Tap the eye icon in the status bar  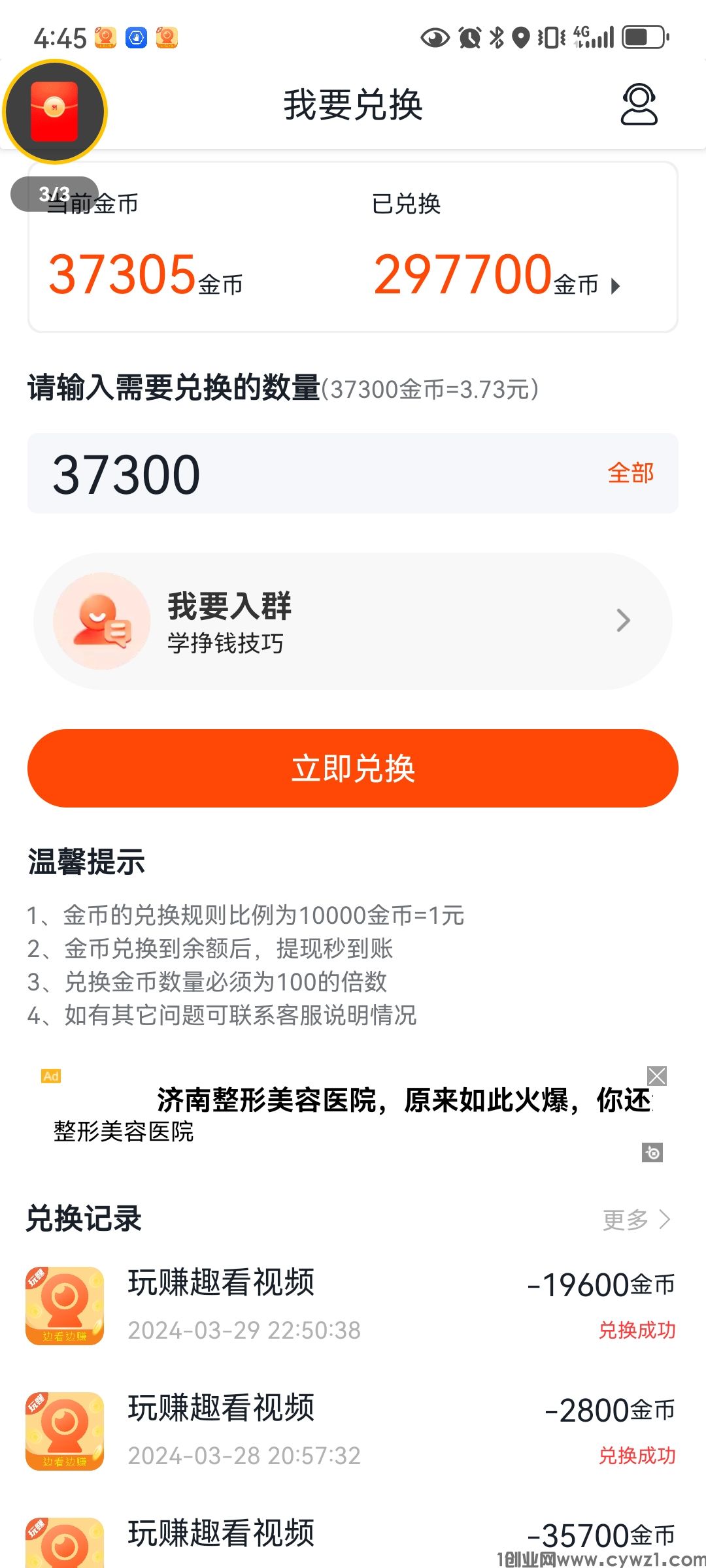click(434, 37)
